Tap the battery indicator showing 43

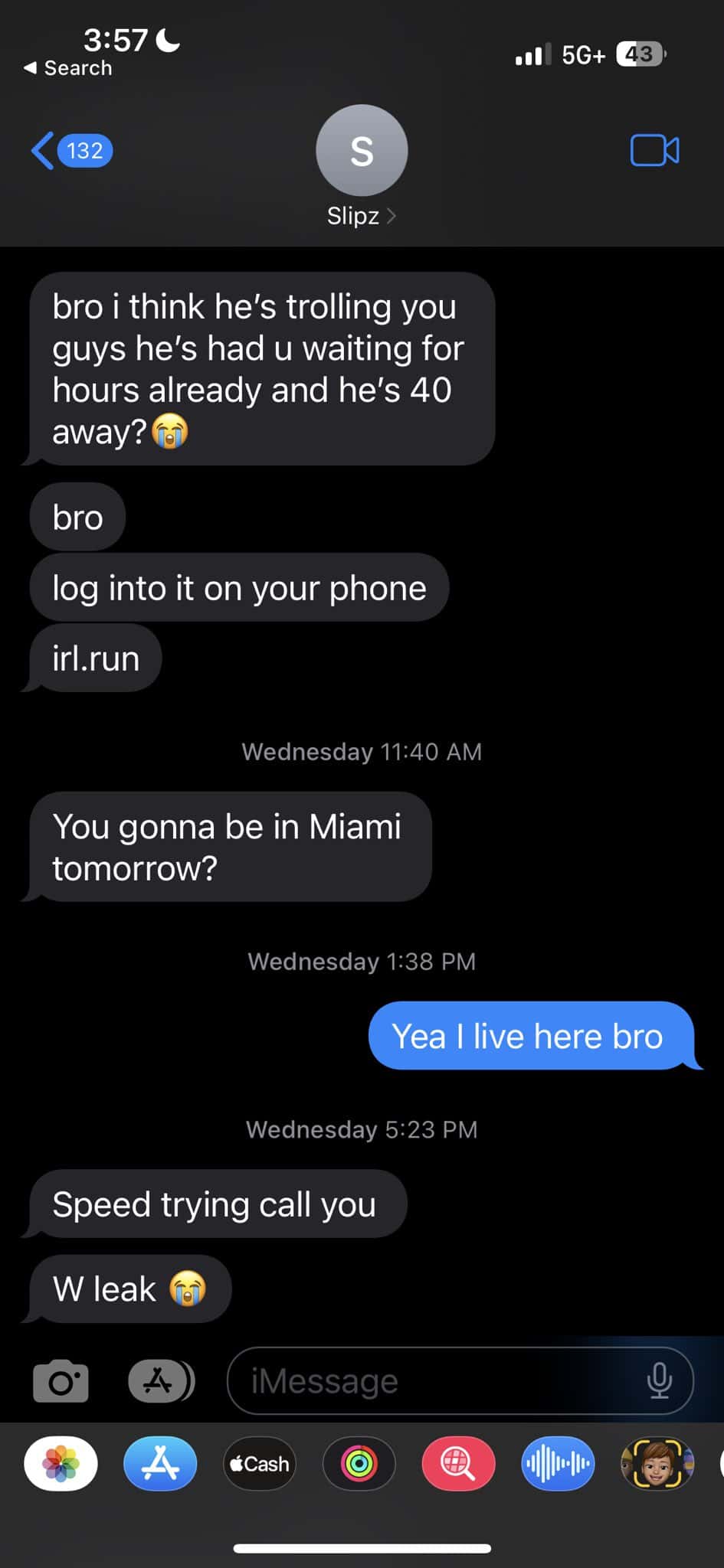(x=640, y=54)
